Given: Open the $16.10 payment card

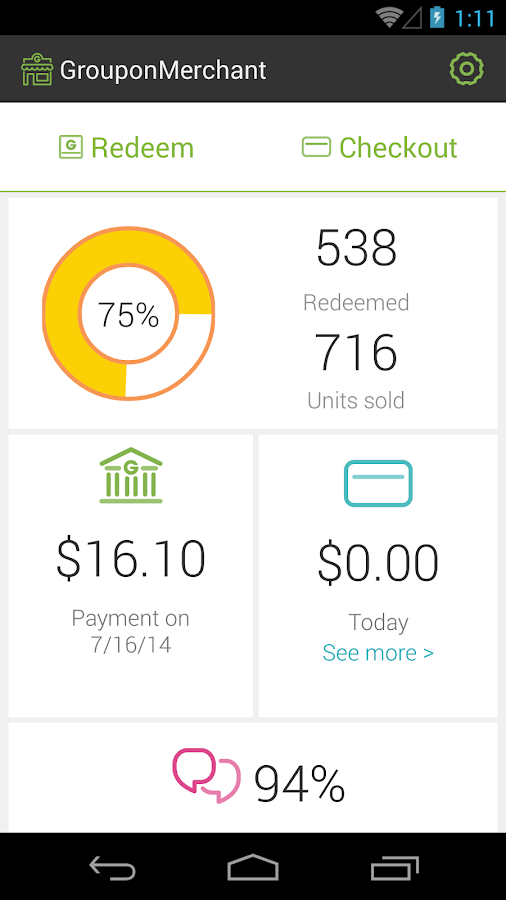Looking at the screenshot, I should coord(131,576).
